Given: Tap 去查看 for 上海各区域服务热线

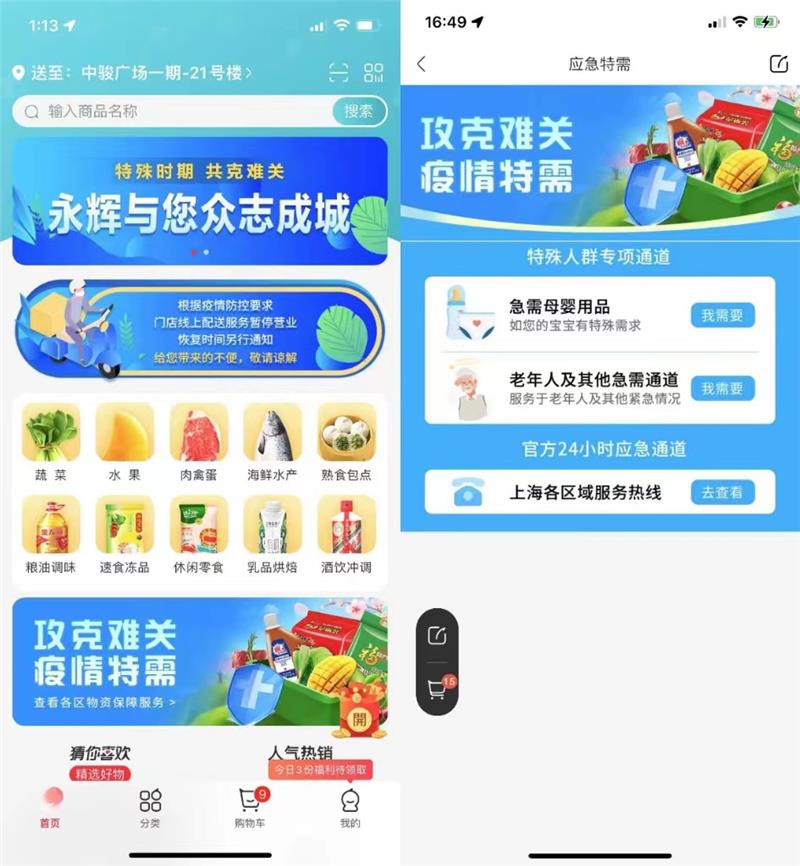Looking at the screenshot, I should coord(722,492).
